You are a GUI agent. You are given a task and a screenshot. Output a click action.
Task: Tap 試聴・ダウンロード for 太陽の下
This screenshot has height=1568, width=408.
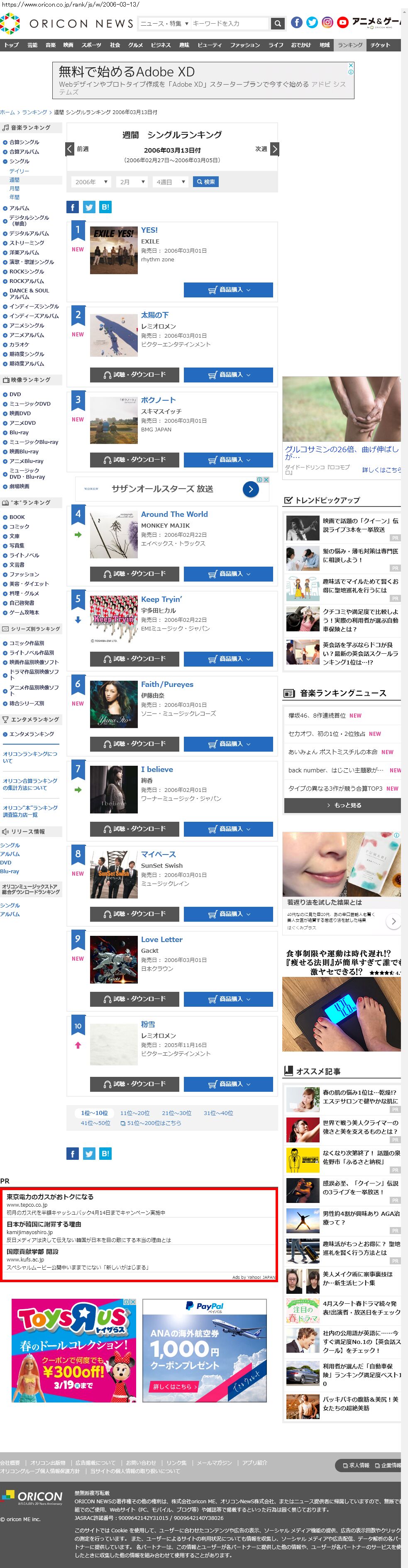(x=134, y=375)
